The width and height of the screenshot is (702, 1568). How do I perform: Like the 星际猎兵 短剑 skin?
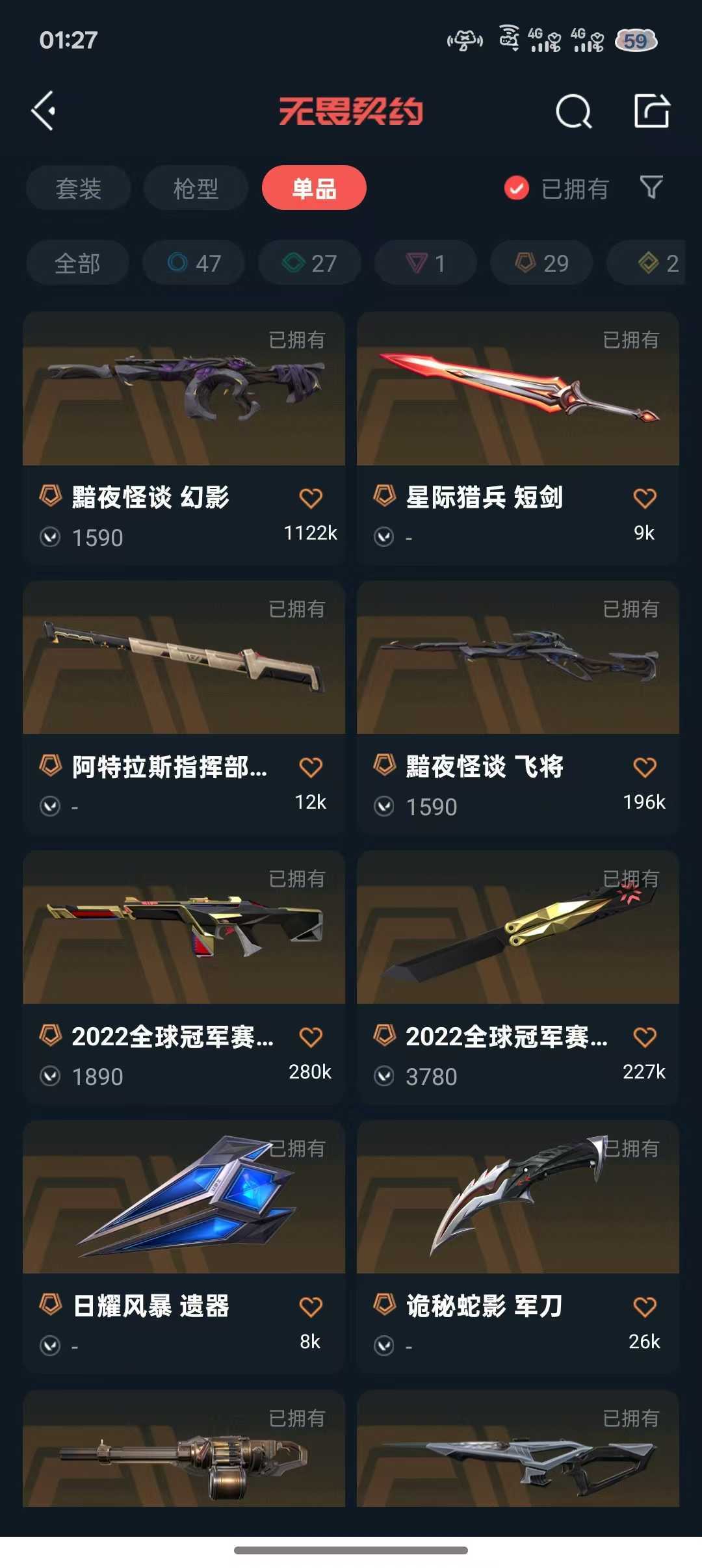(644, 499)
